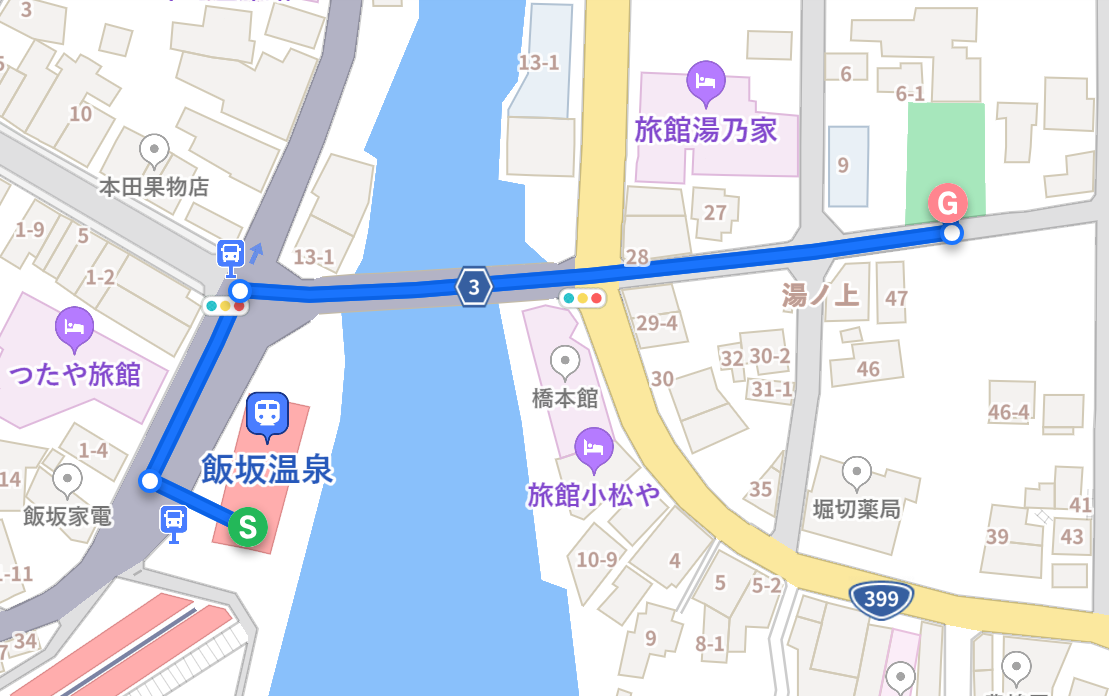Image resolution: width=1109 pixels, height=696 pixels.
Task: Tap the bus stop icon below 本田果物店
Action: pos(231,254)
